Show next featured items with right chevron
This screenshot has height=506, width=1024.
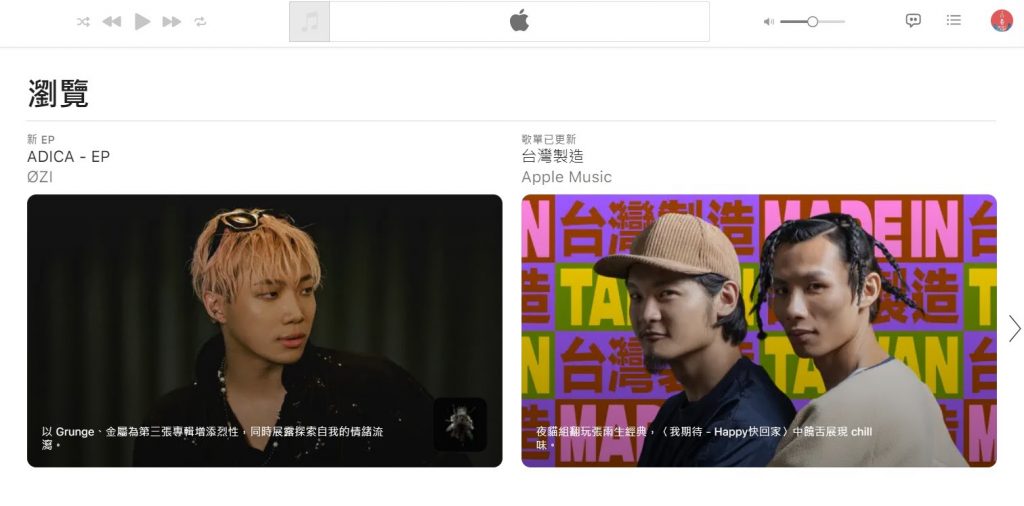(x=1014, y=328)
